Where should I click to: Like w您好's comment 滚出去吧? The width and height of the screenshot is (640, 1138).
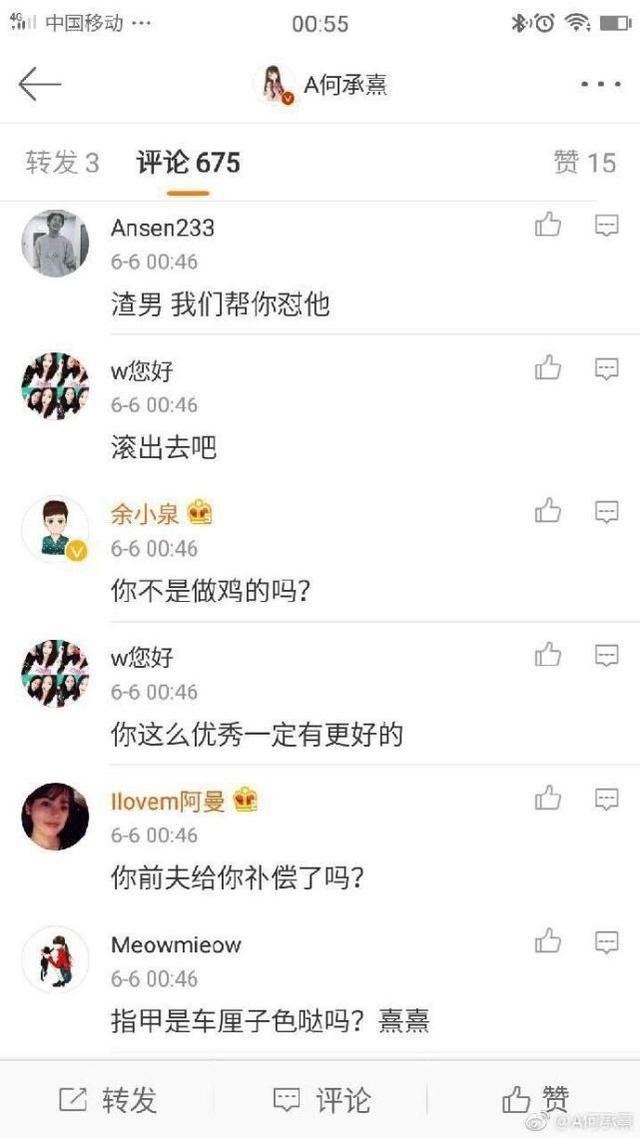coord(548,369)
